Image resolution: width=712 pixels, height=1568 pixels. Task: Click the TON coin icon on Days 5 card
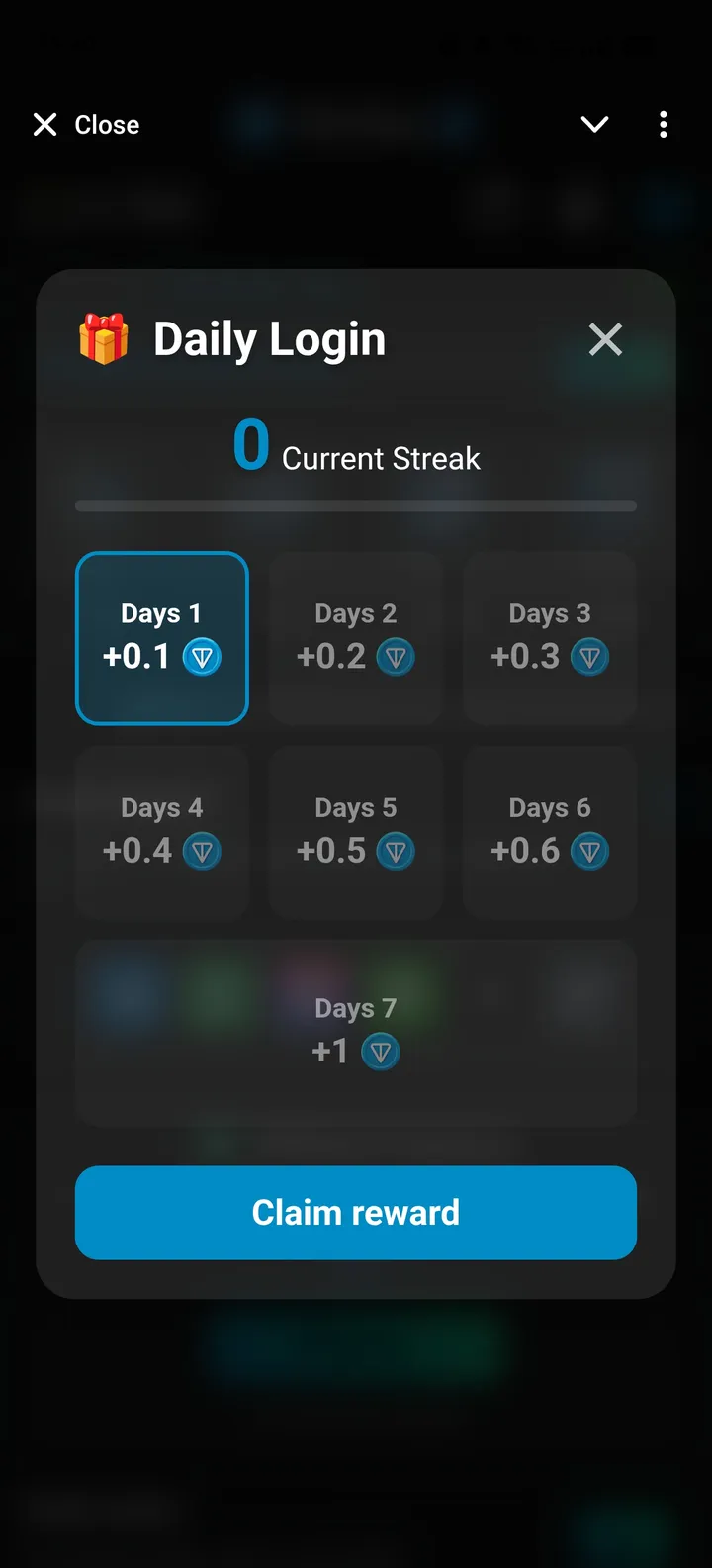pyautogui.click(x=395, y=851)
